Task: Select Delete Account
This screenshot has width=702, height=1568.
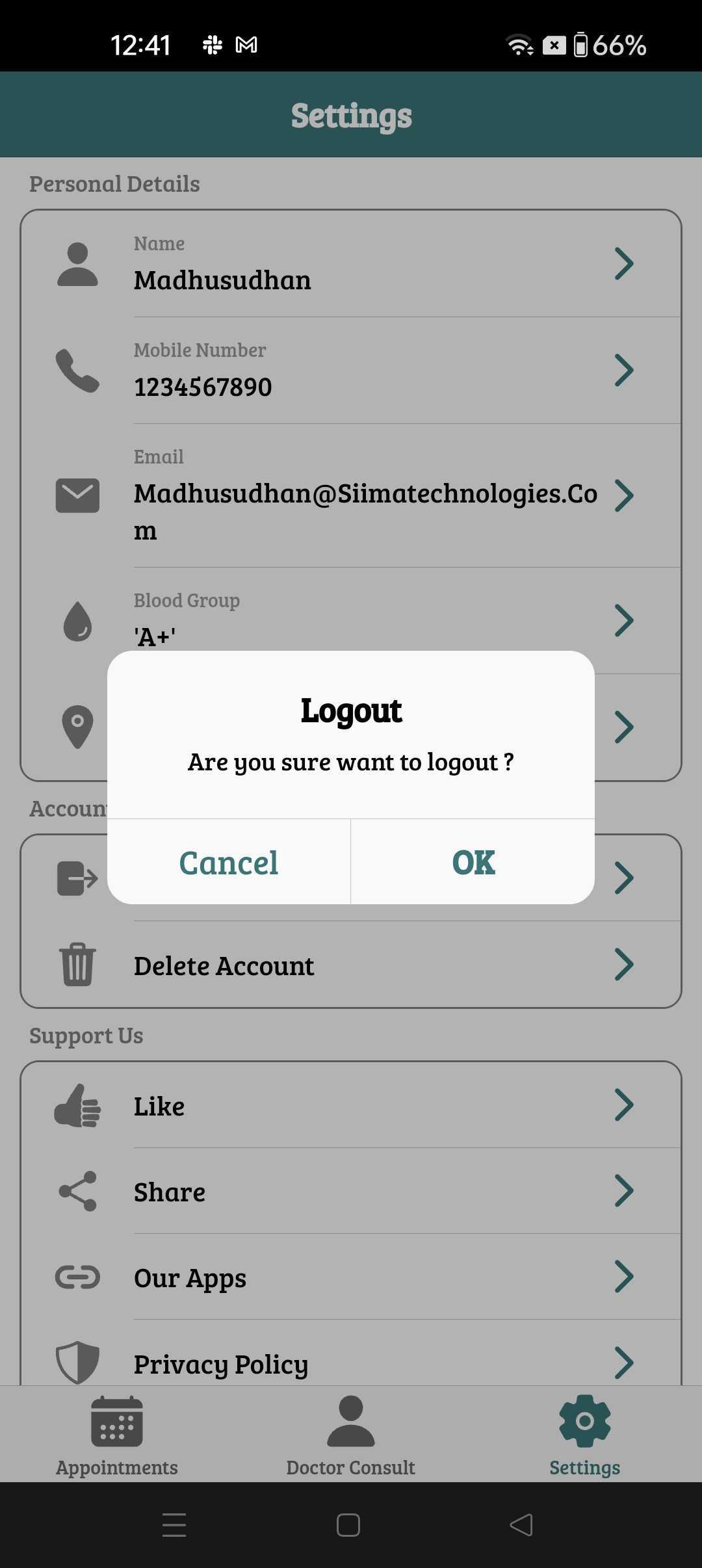Action: click(x=351, y=965)
